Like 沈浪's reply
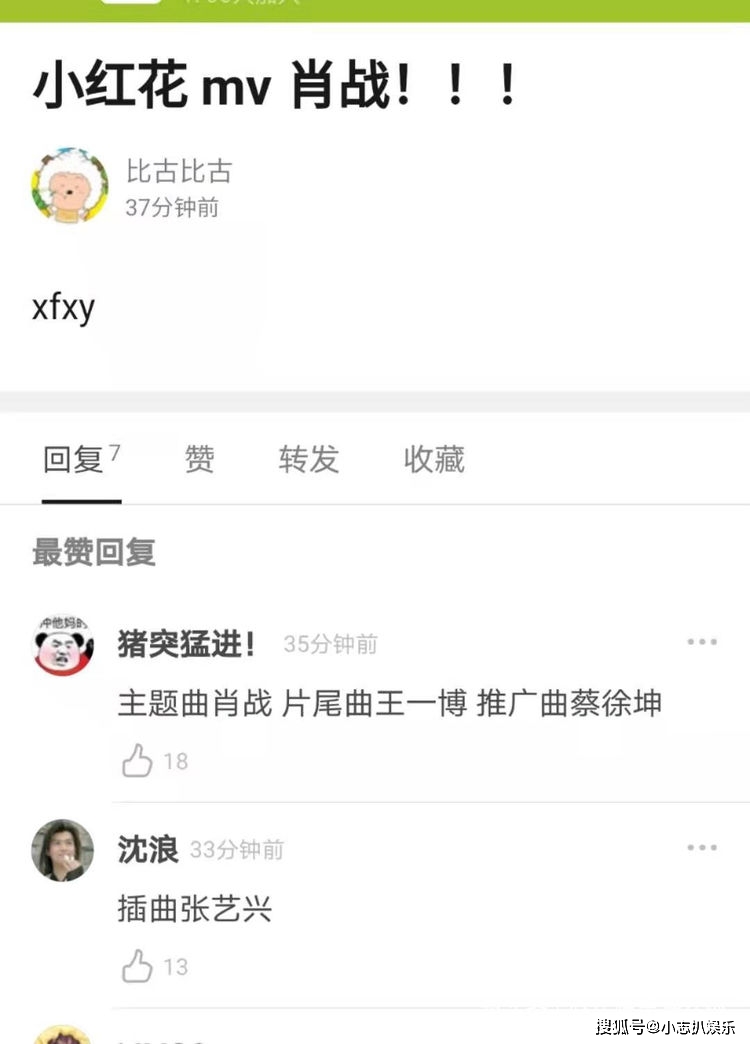The width and height of the screenshot is (750, 1044). click(138, 967)
